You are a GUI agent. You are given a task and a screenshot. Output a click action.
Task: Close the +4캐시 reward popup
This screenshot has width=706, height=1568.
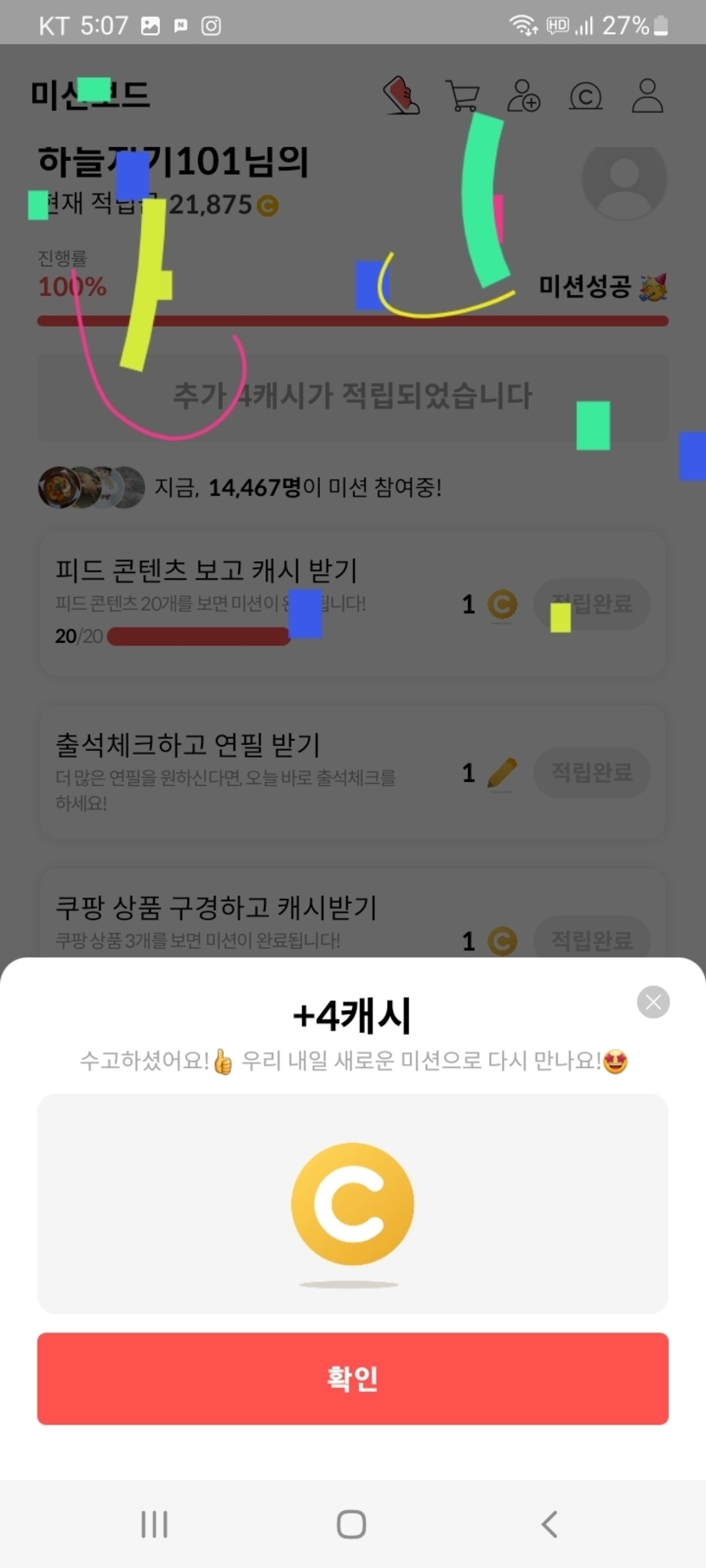(653, 1003)
